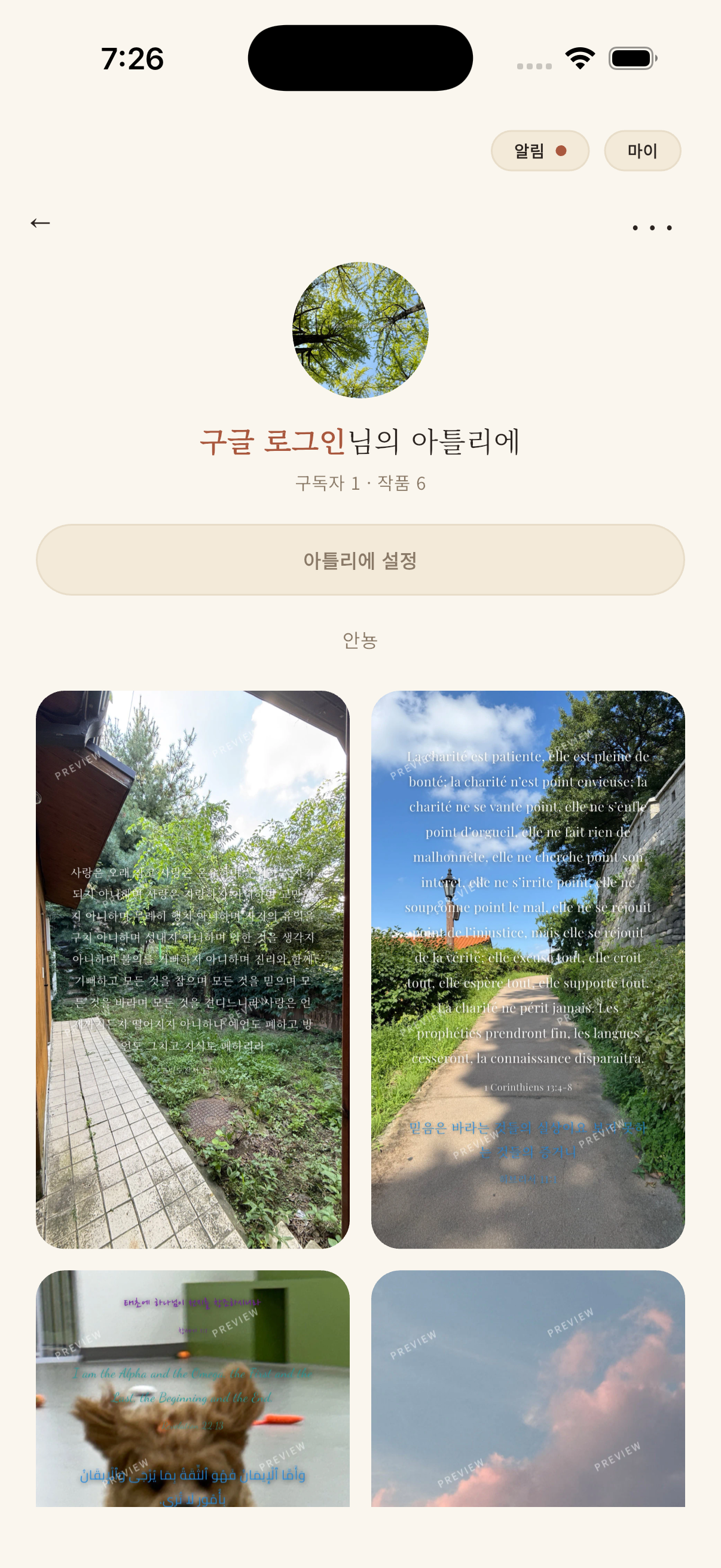View the tree canopy profile picture
The image size is (721, 1568).
(x=360, y=330)
